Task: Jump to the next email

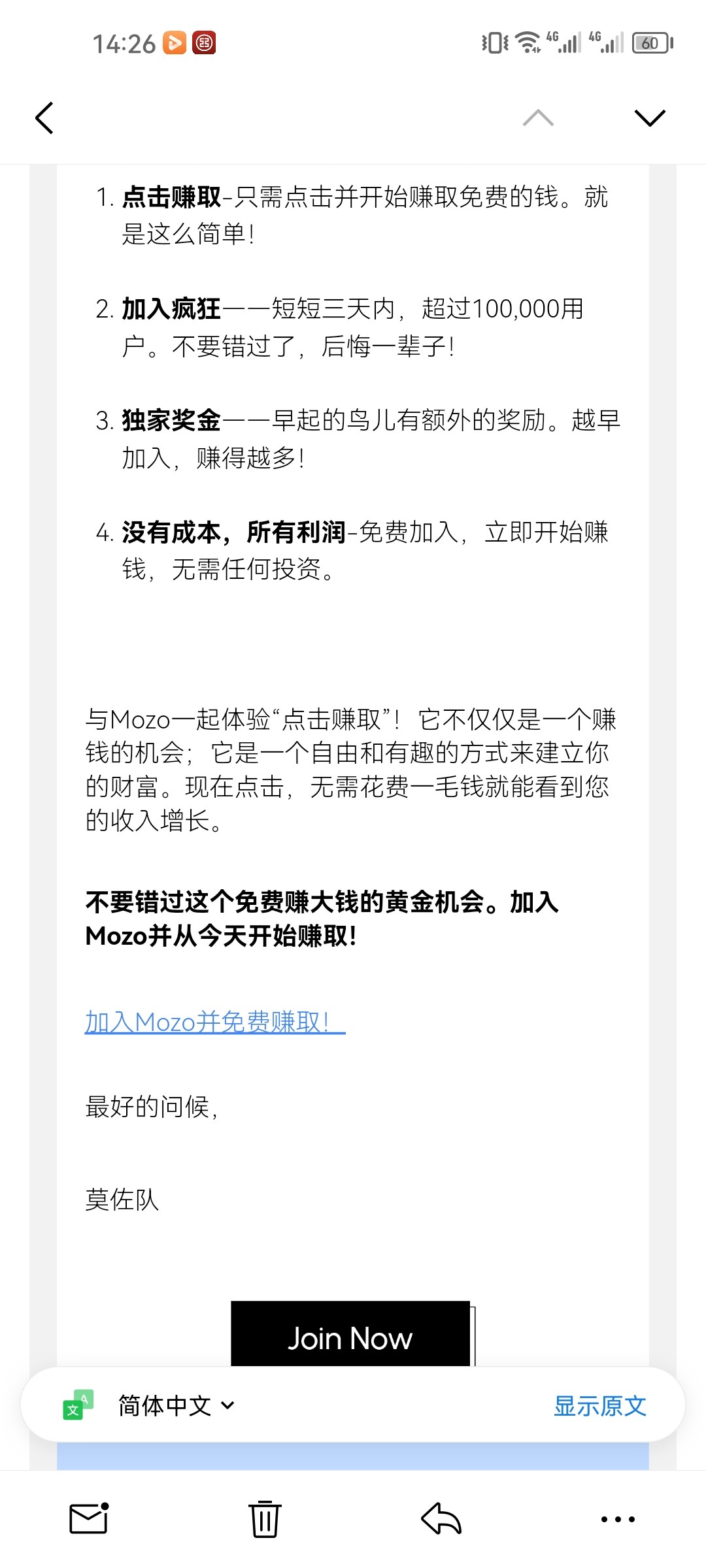Action: [x=650, y=118]
